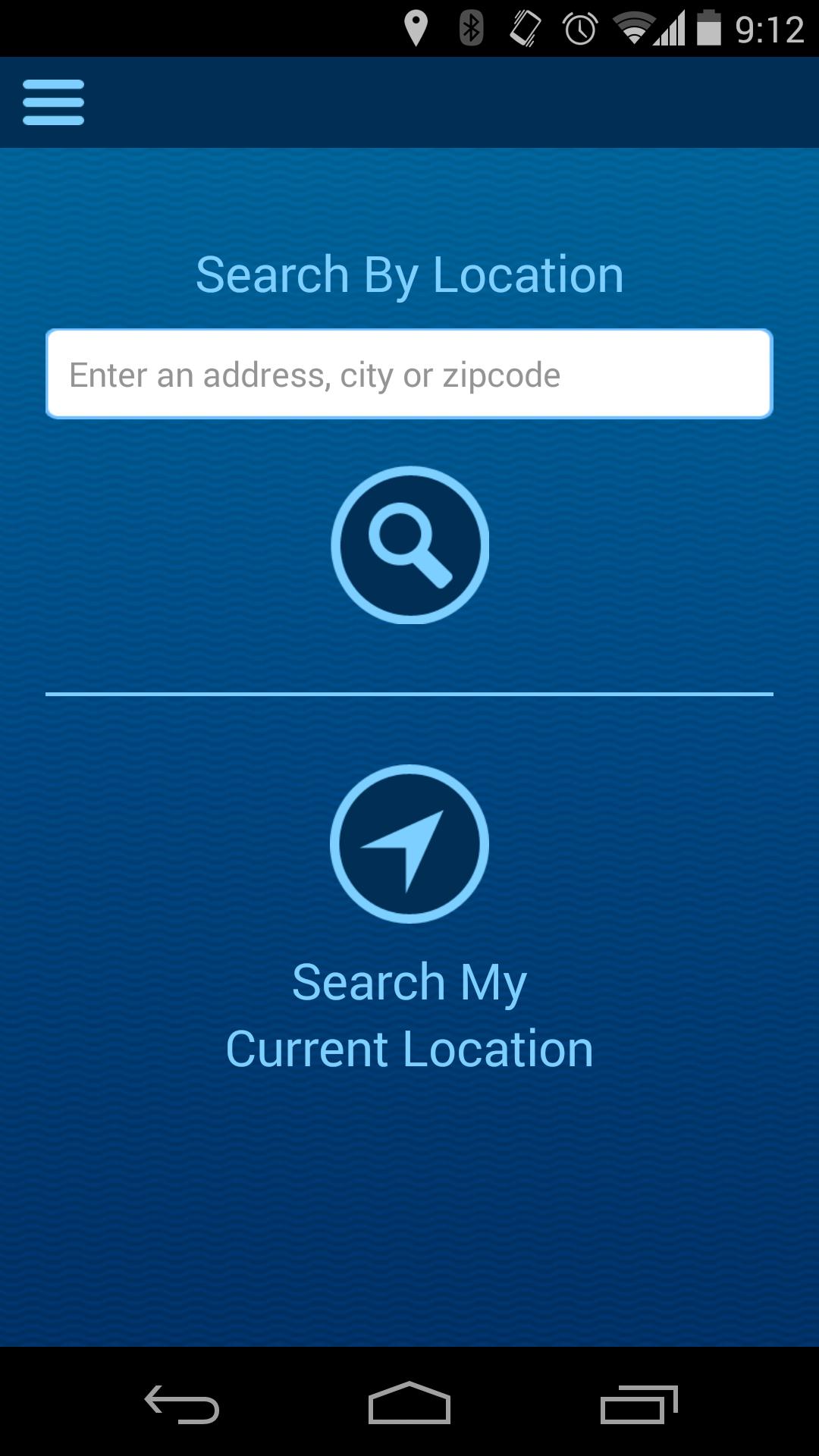Tap the magnifying glass search button
819x1456 pixels.
(409, 545)
